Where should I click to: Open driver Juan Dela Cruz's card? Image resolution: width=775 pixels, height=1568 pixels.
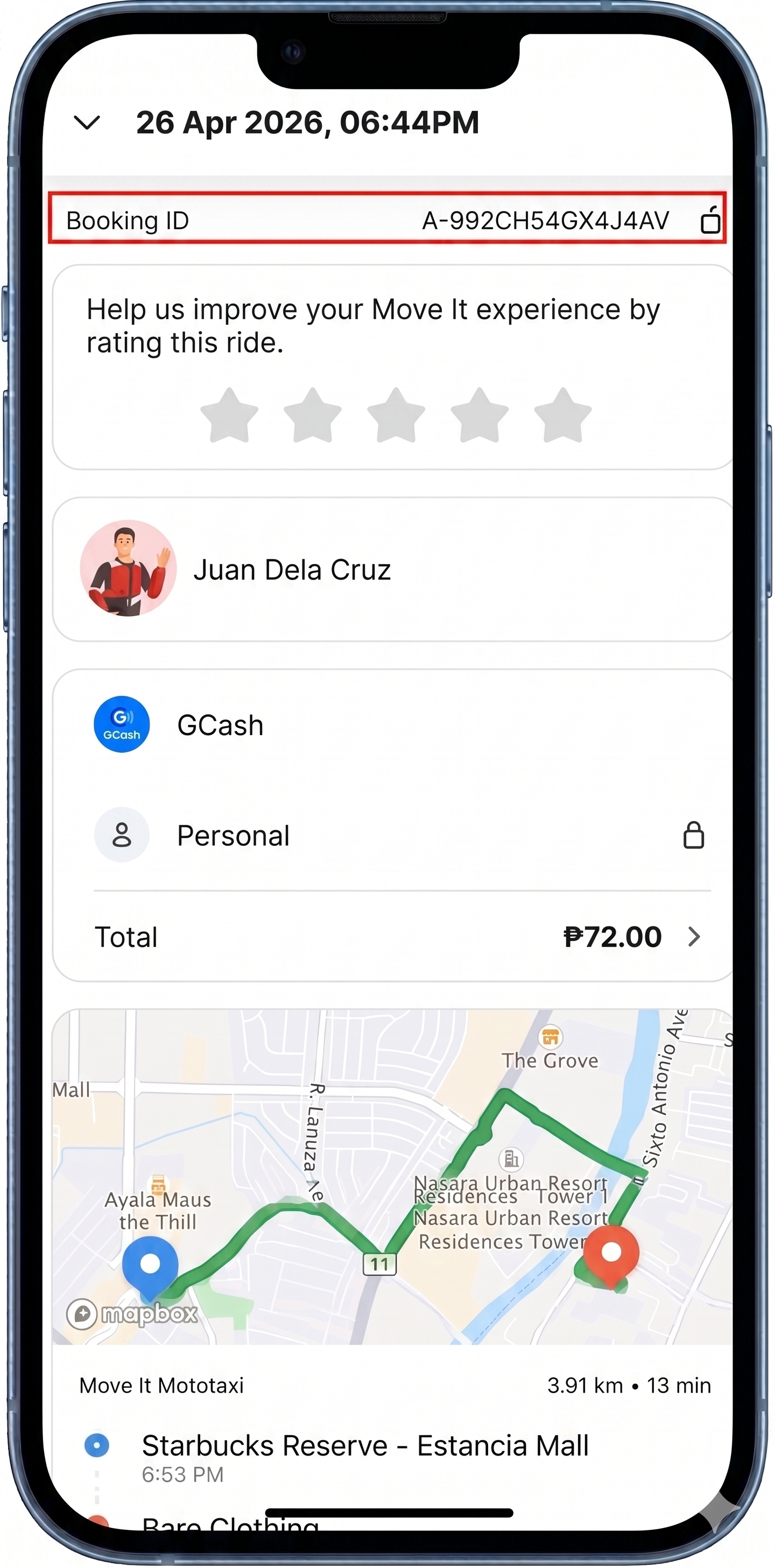point(393,569)
